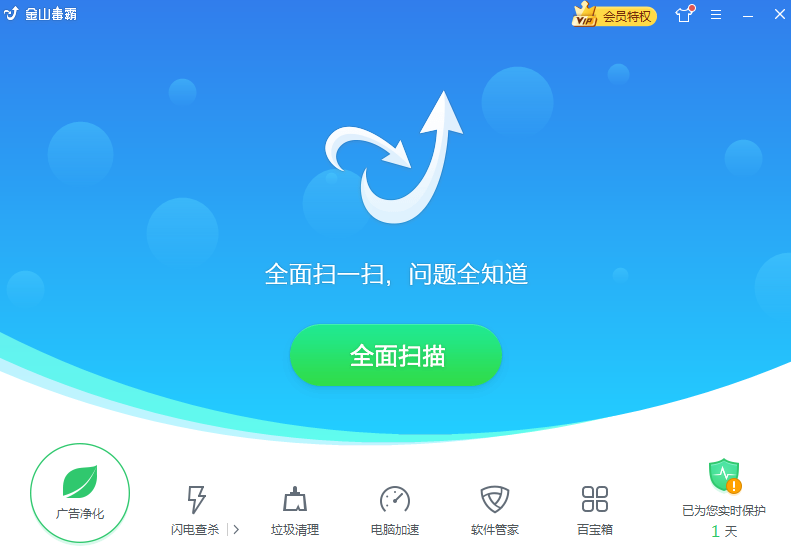Open 电脑加速 PC speedup
The image size is (791, 553).
pos(395,508)
